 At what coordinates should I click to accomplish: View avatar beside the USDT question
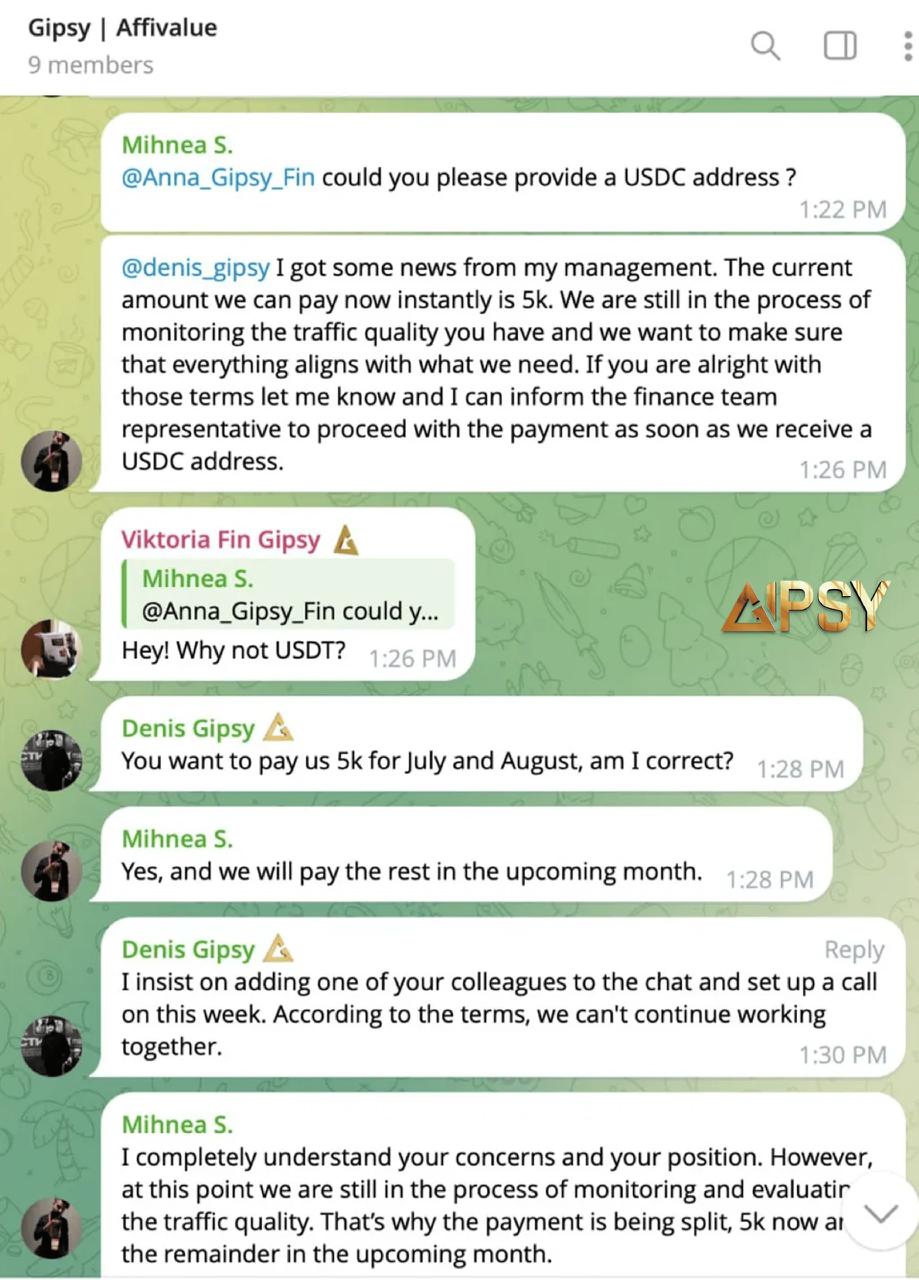(x=52, y=649)
